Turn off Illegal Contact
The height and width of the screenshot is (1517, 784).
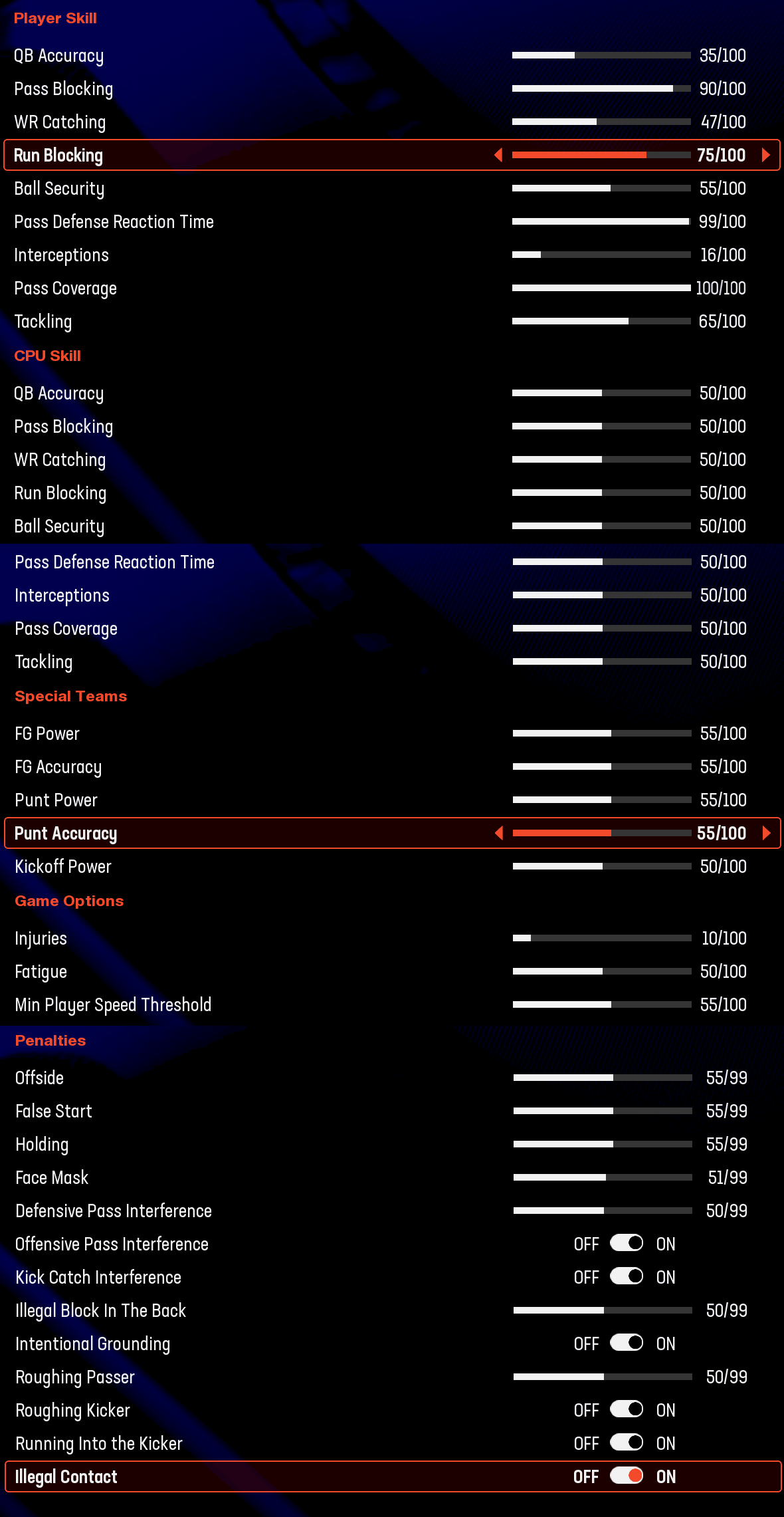pyautogui.click(x=627, y=1475)
